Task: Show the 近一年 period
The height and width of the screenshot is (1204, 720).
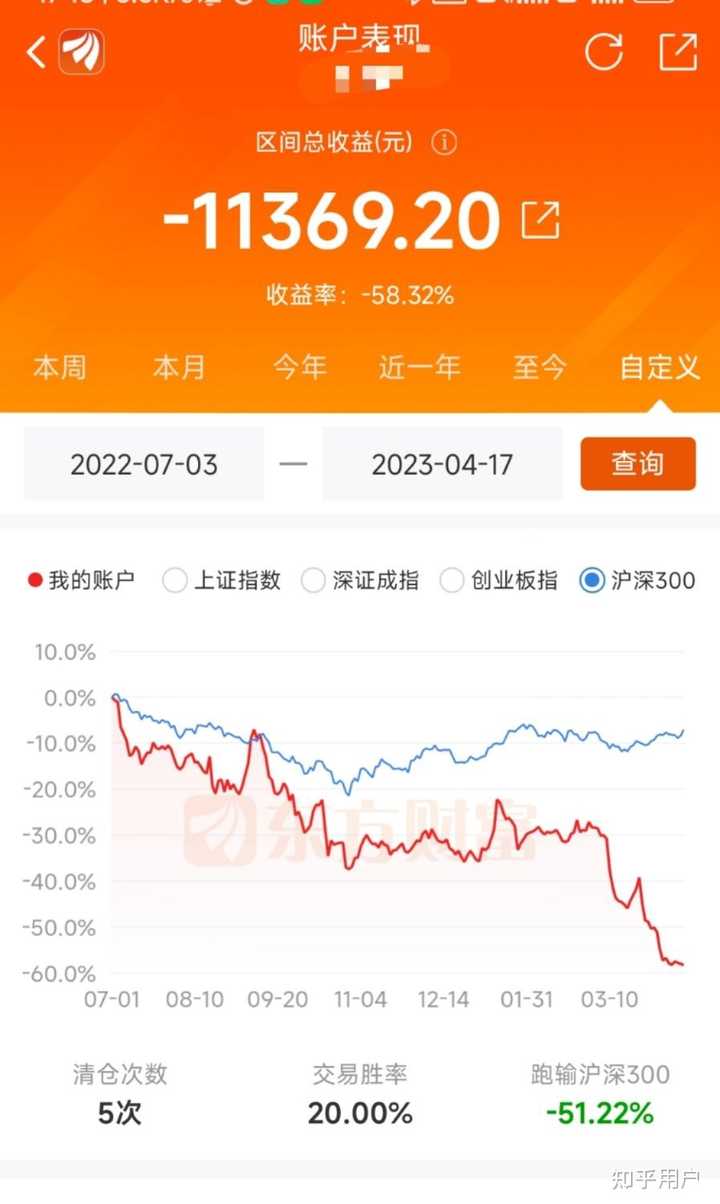Action: point(419,367)
